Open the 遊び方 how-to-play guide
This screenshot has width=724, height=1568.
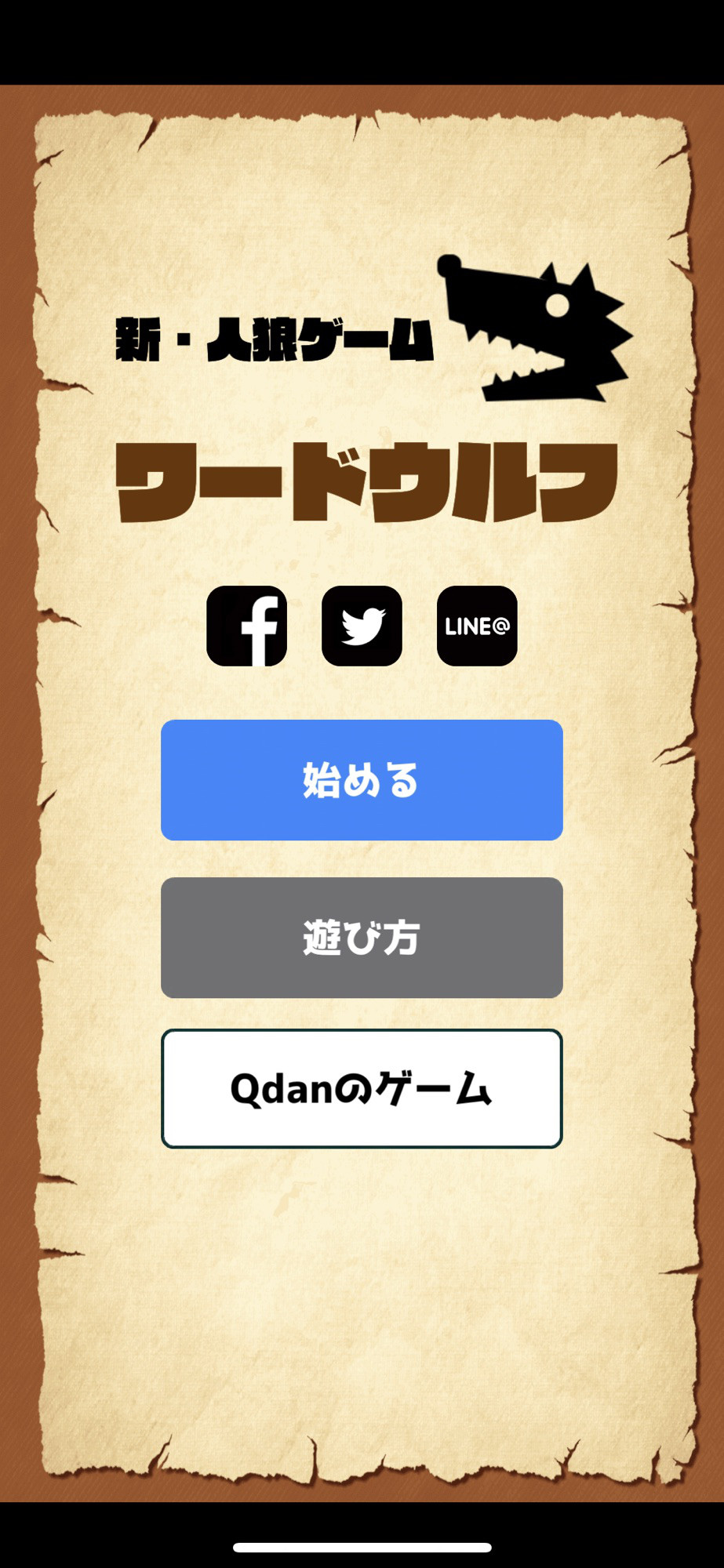[362, 938]
